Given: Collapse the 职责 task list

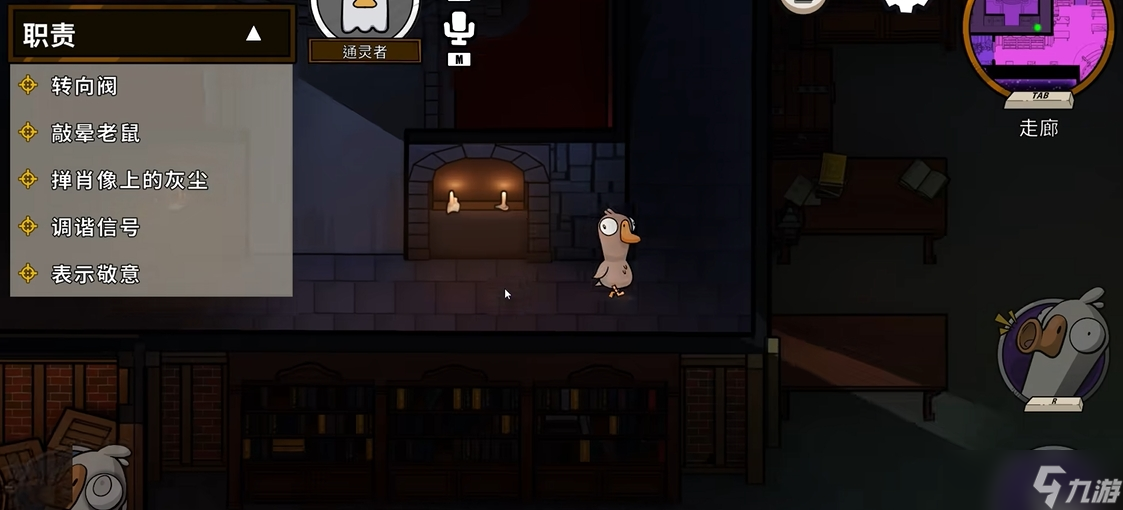Looking at the screenshot, I should (x=253, y=34).
